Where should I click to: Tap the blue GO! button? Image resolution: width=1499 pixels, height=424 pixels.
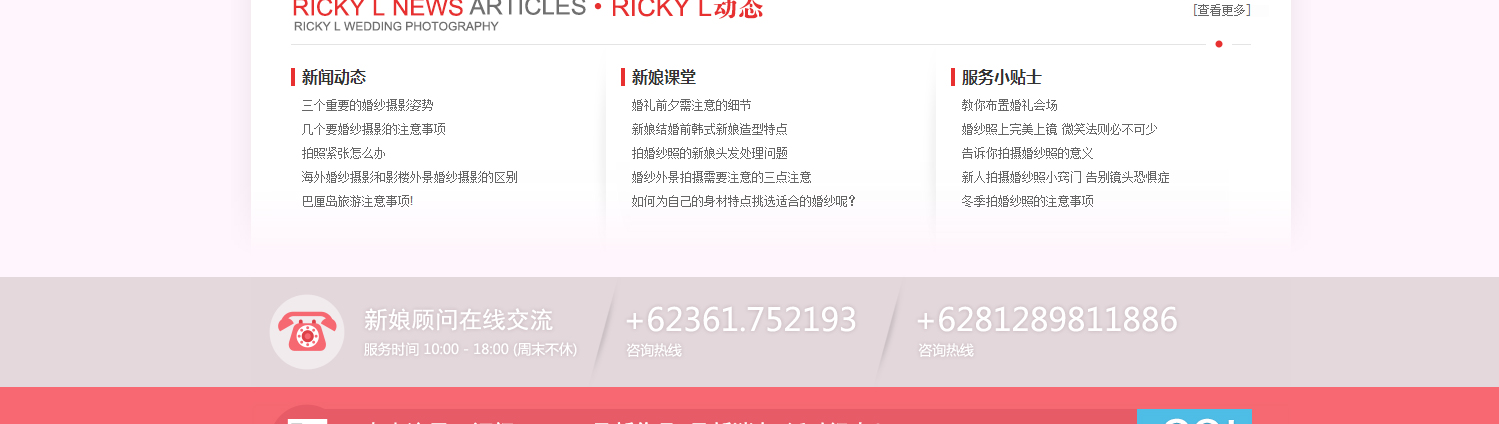point(1193,417)
